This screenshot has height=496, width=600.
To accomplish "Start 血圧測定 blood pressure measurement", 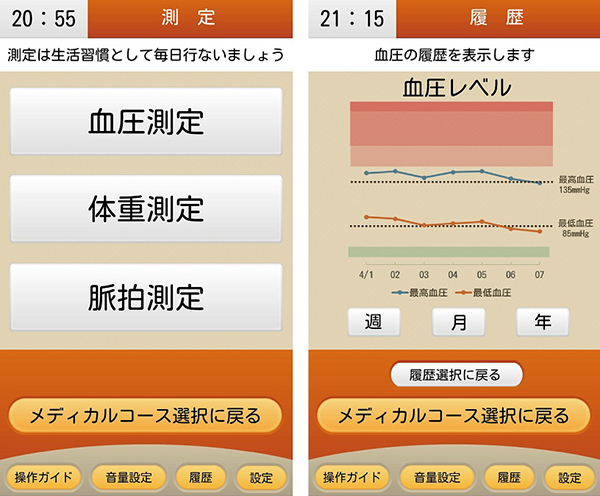I will (146, 122).
